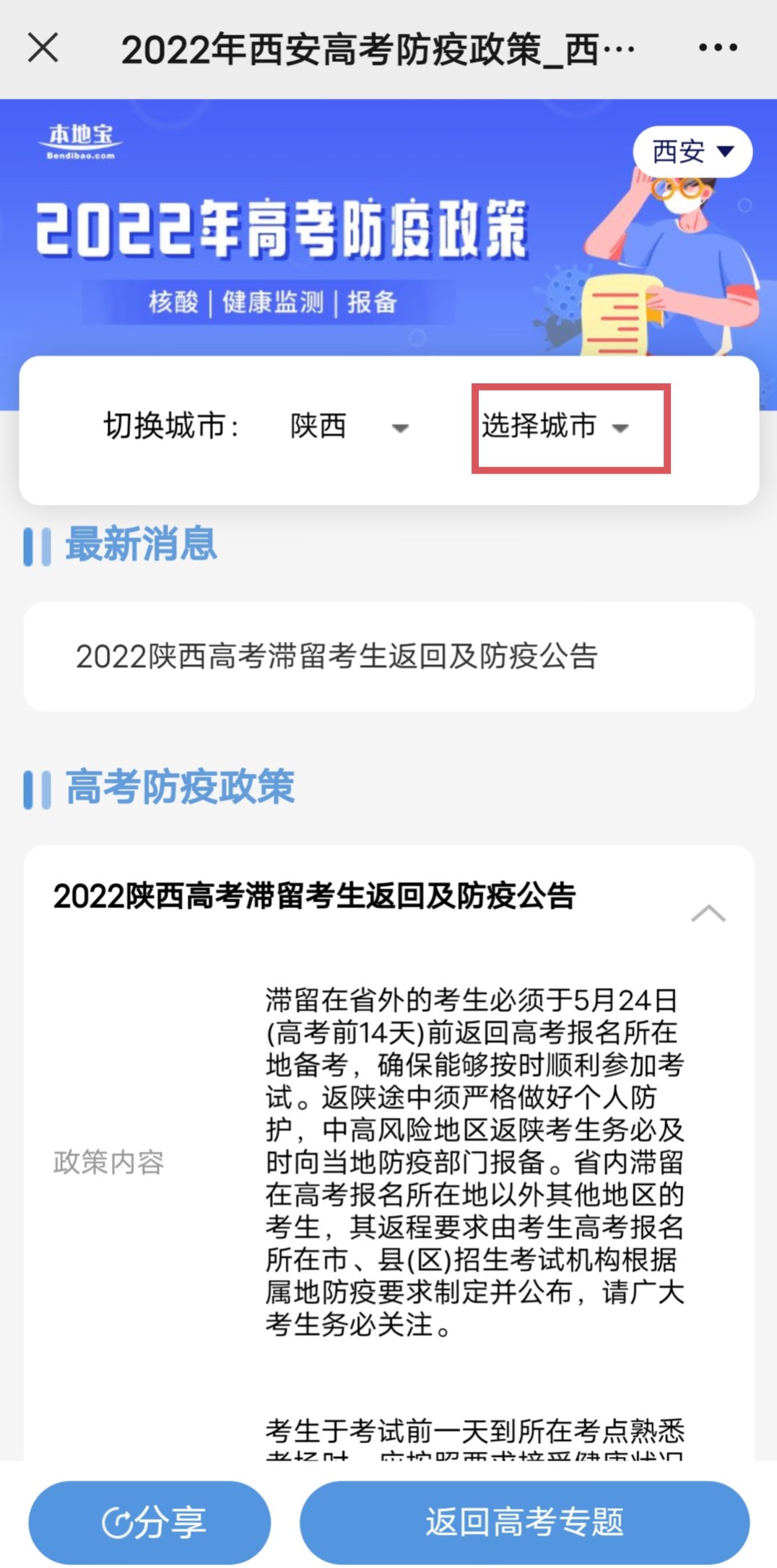This screenshot has height=1568, width=777.
Task: Go back via 返回高考专题 button
Action: pyautogui.click(x=524, y=1522)
